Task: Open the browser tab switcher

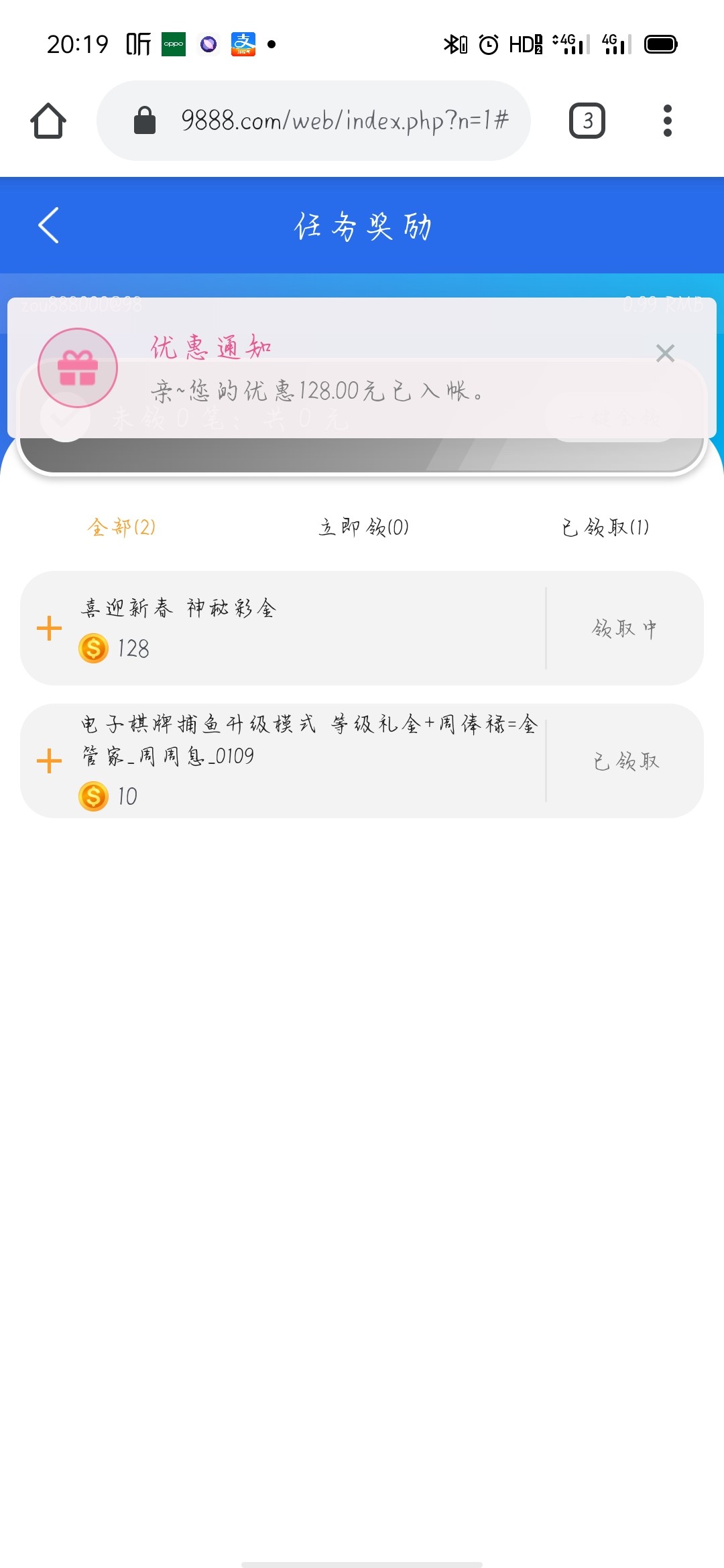Action: click(587, 121)
